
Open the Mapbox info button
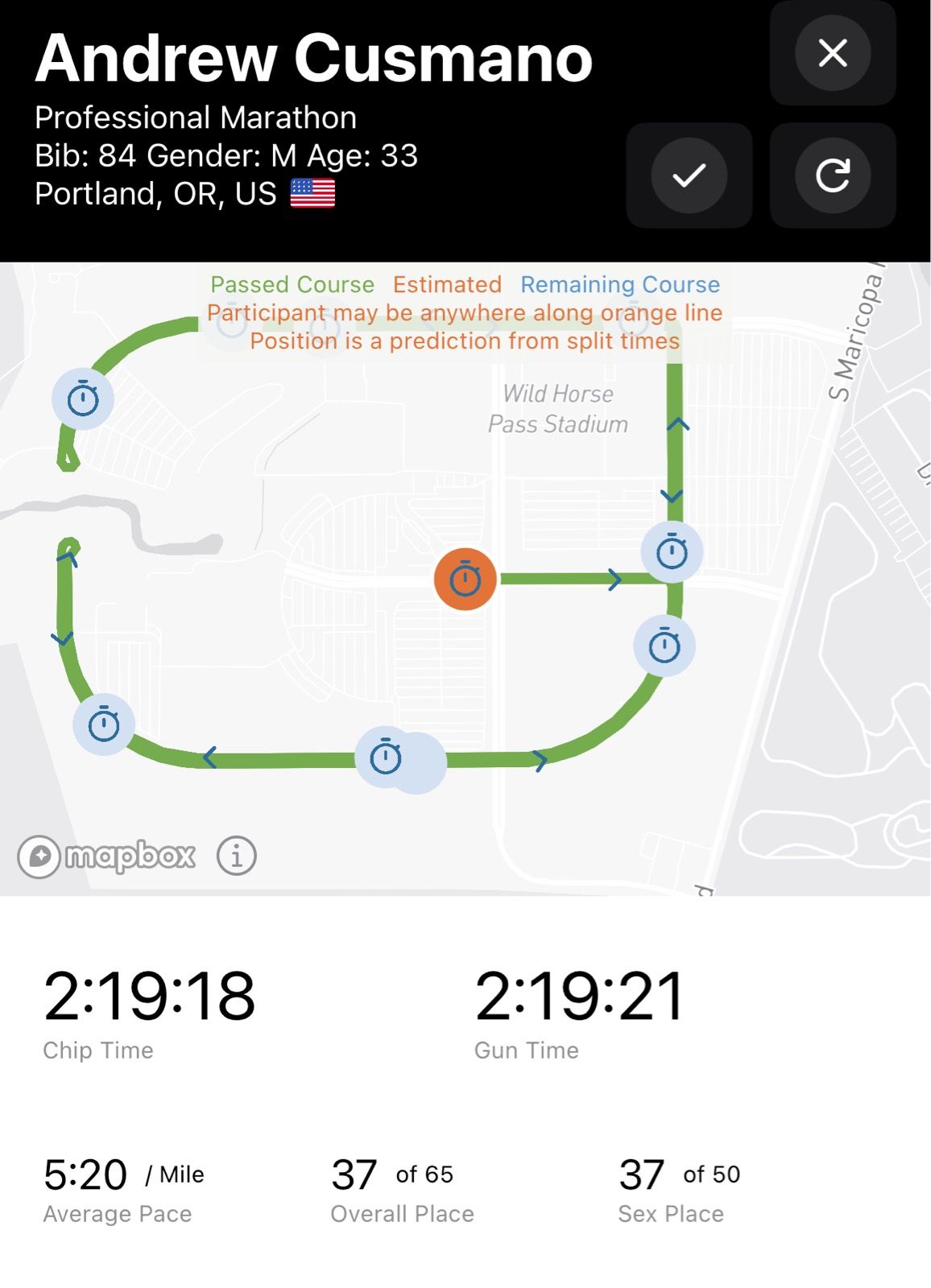pos(236,856)
